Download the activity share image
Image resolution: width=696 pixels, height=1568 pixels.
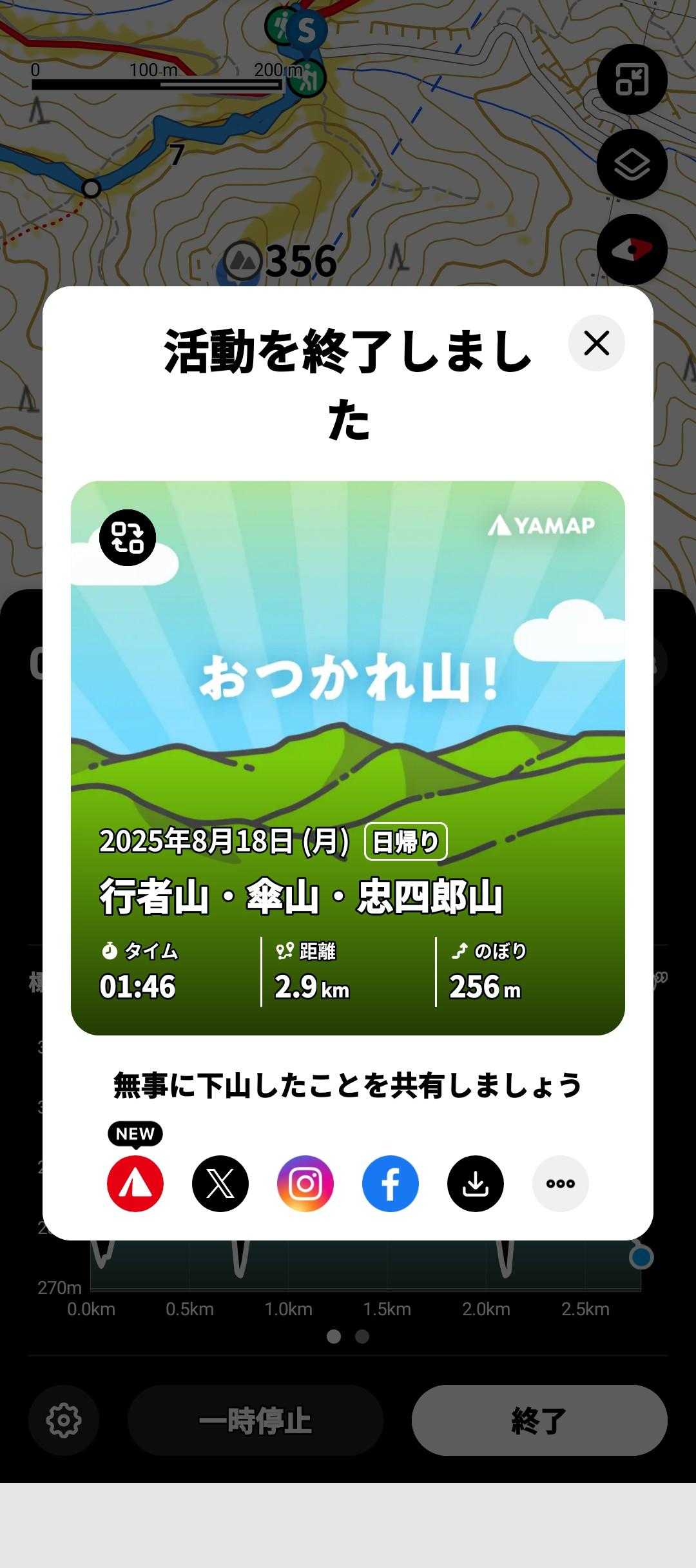(x=476, y=1183)
